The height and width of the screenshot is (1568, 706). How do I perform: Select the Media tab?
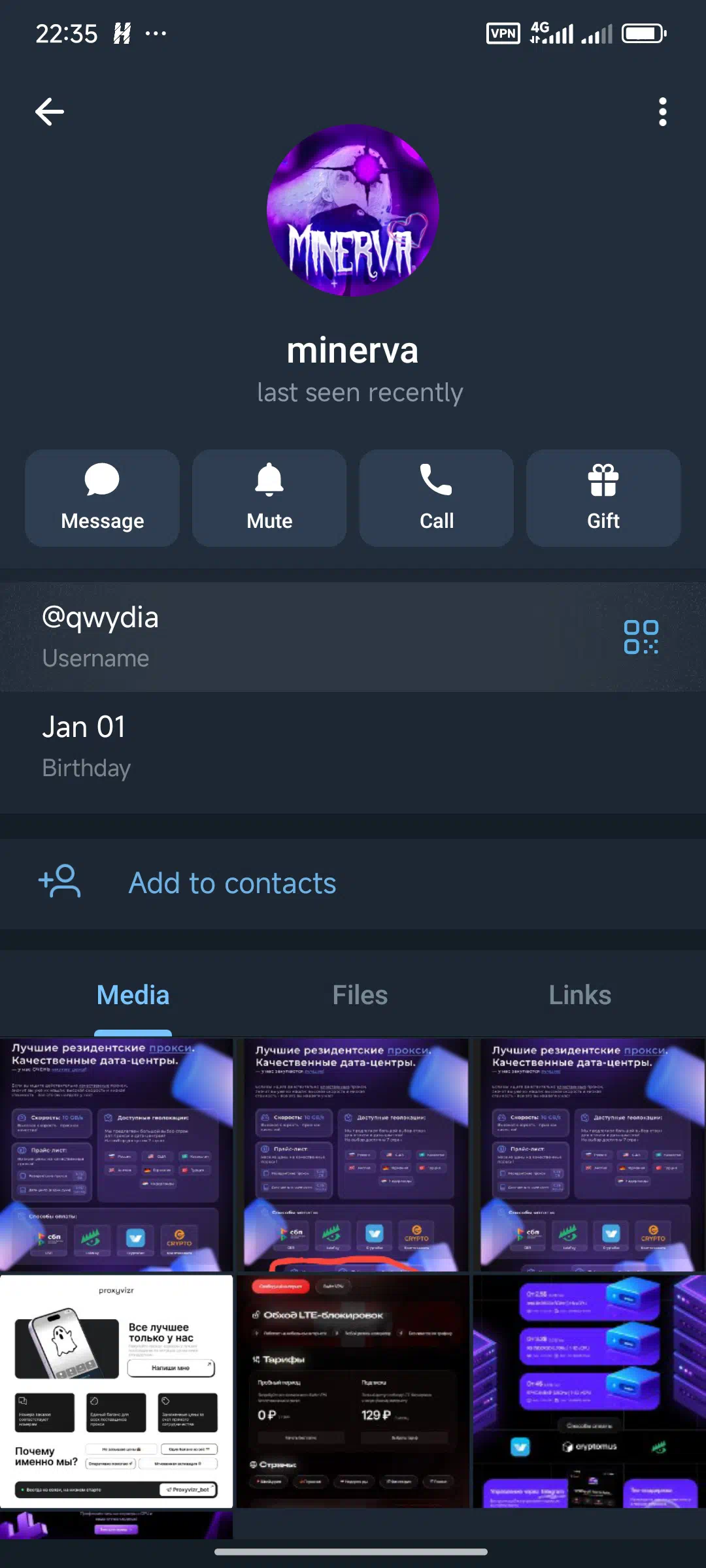click(133, 995)
